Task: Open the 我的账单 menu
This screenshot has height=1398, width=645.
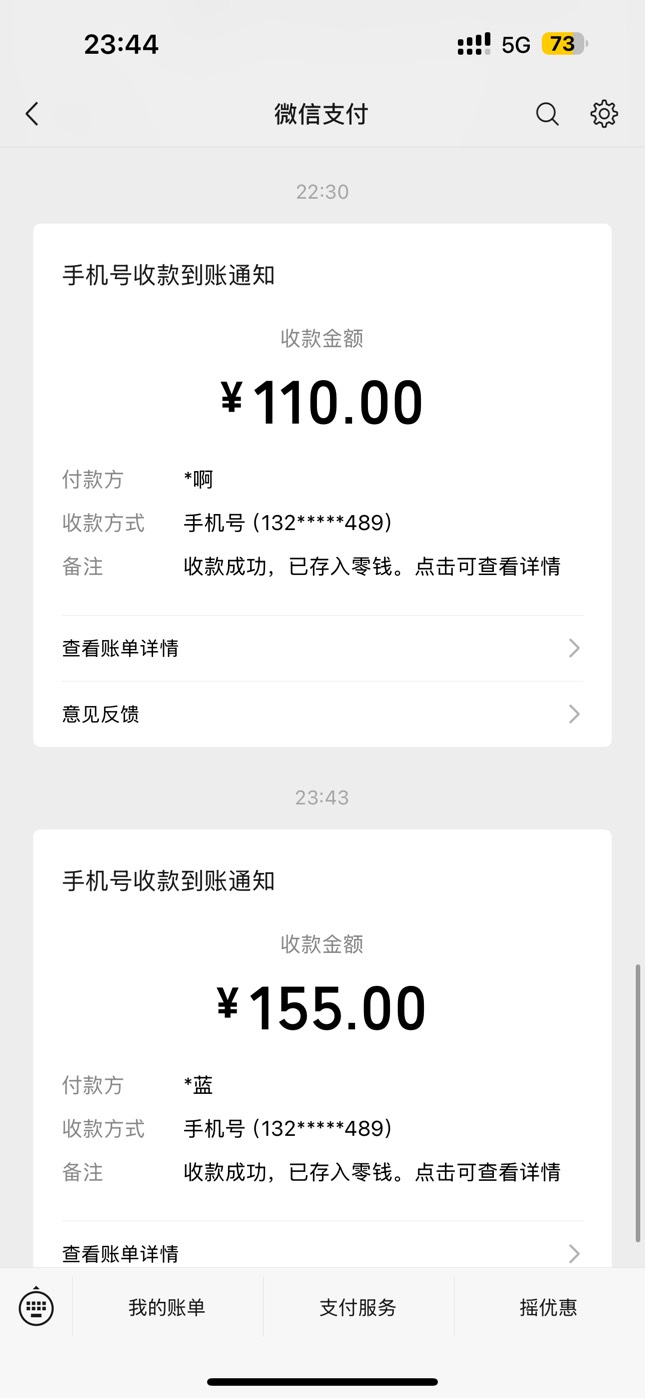Action: (x=167, y=1307)
